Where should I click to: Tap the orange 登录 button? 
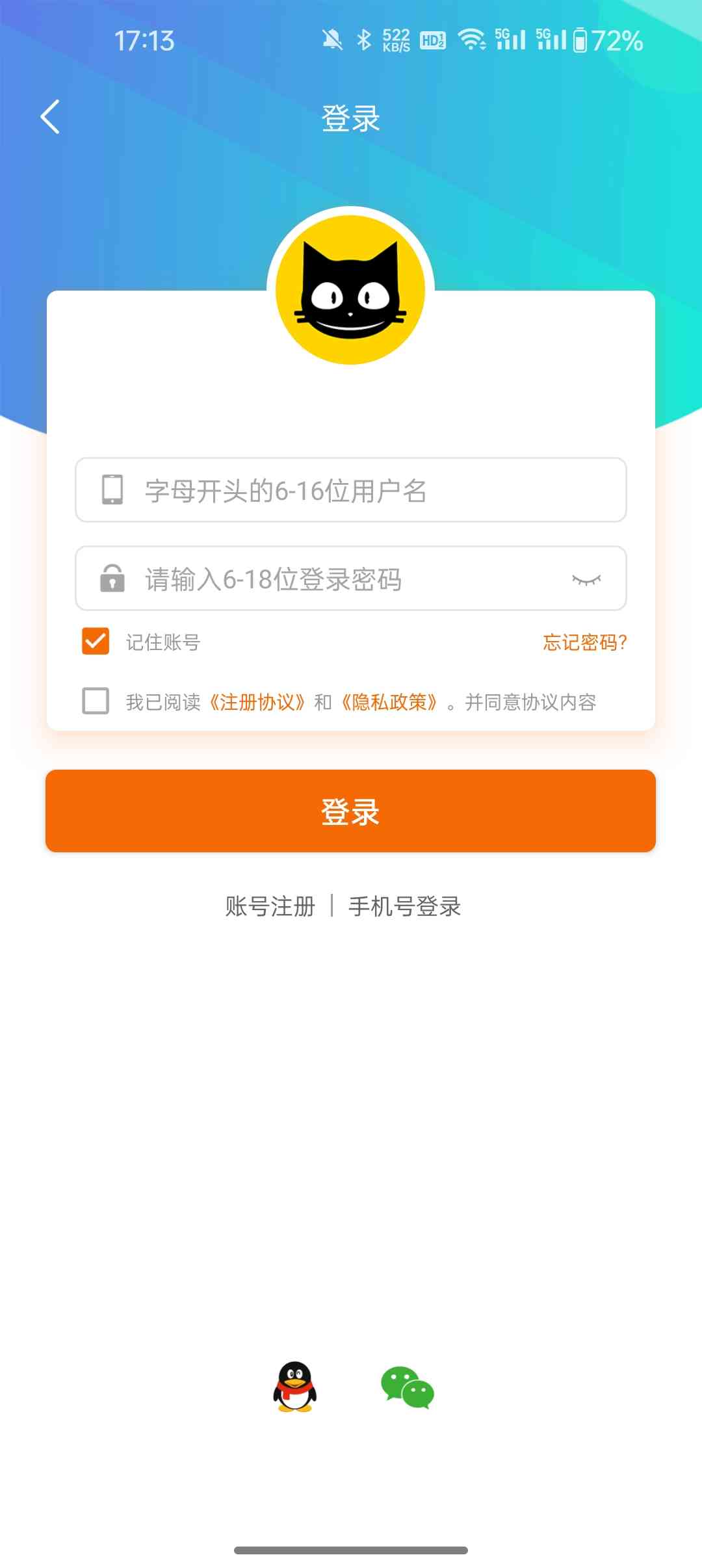coord(350,811)
